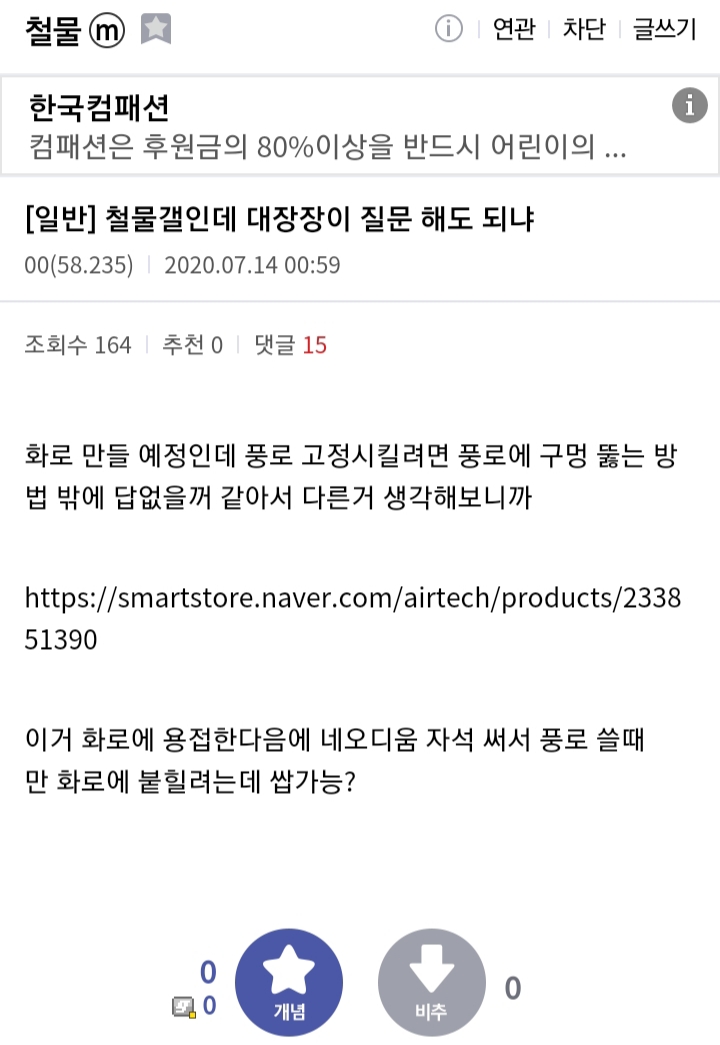Show ad info on the 한국컴패션 banner
This screenshot has width=720, height=1045.
coord(689,105)
